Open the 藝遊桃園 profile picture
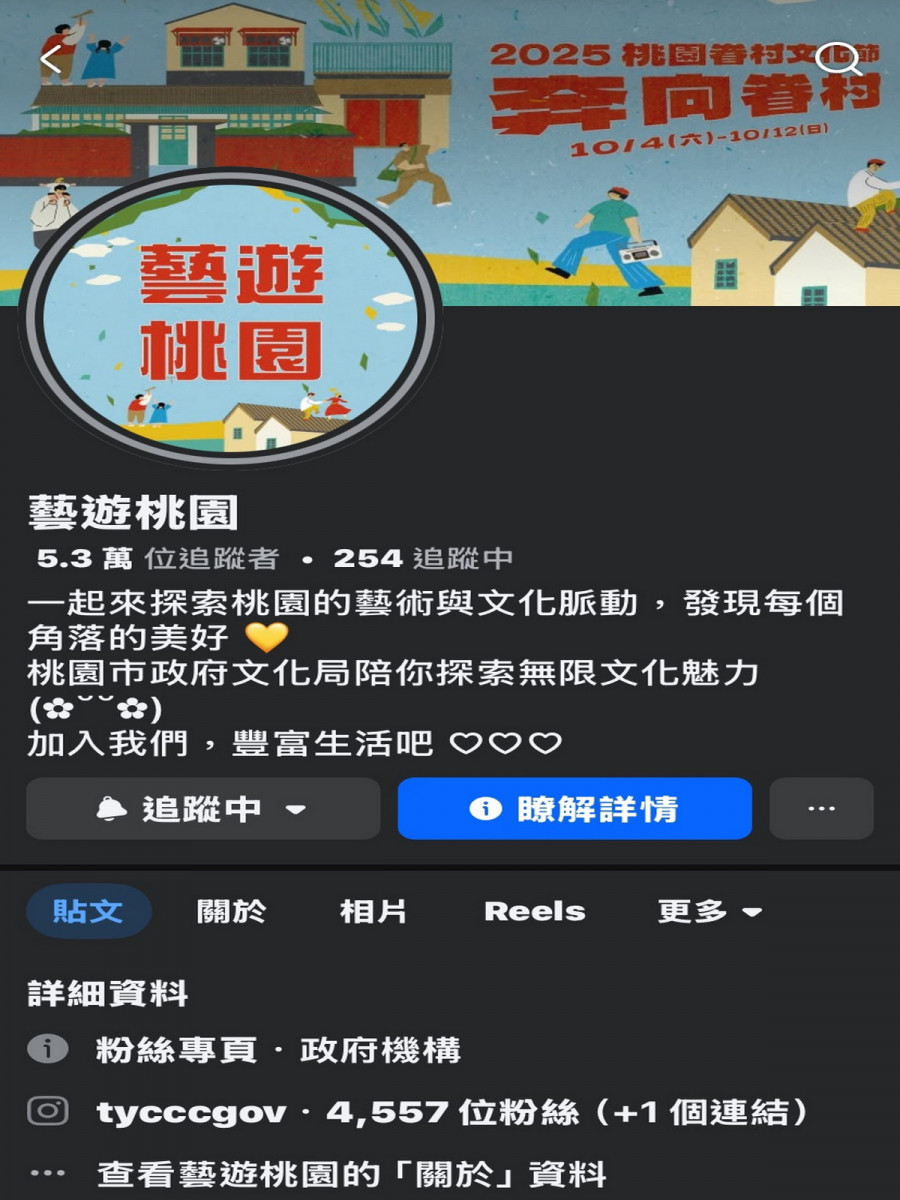The height and width of the screenshot is (1200, 900). [x=228, y=316]
